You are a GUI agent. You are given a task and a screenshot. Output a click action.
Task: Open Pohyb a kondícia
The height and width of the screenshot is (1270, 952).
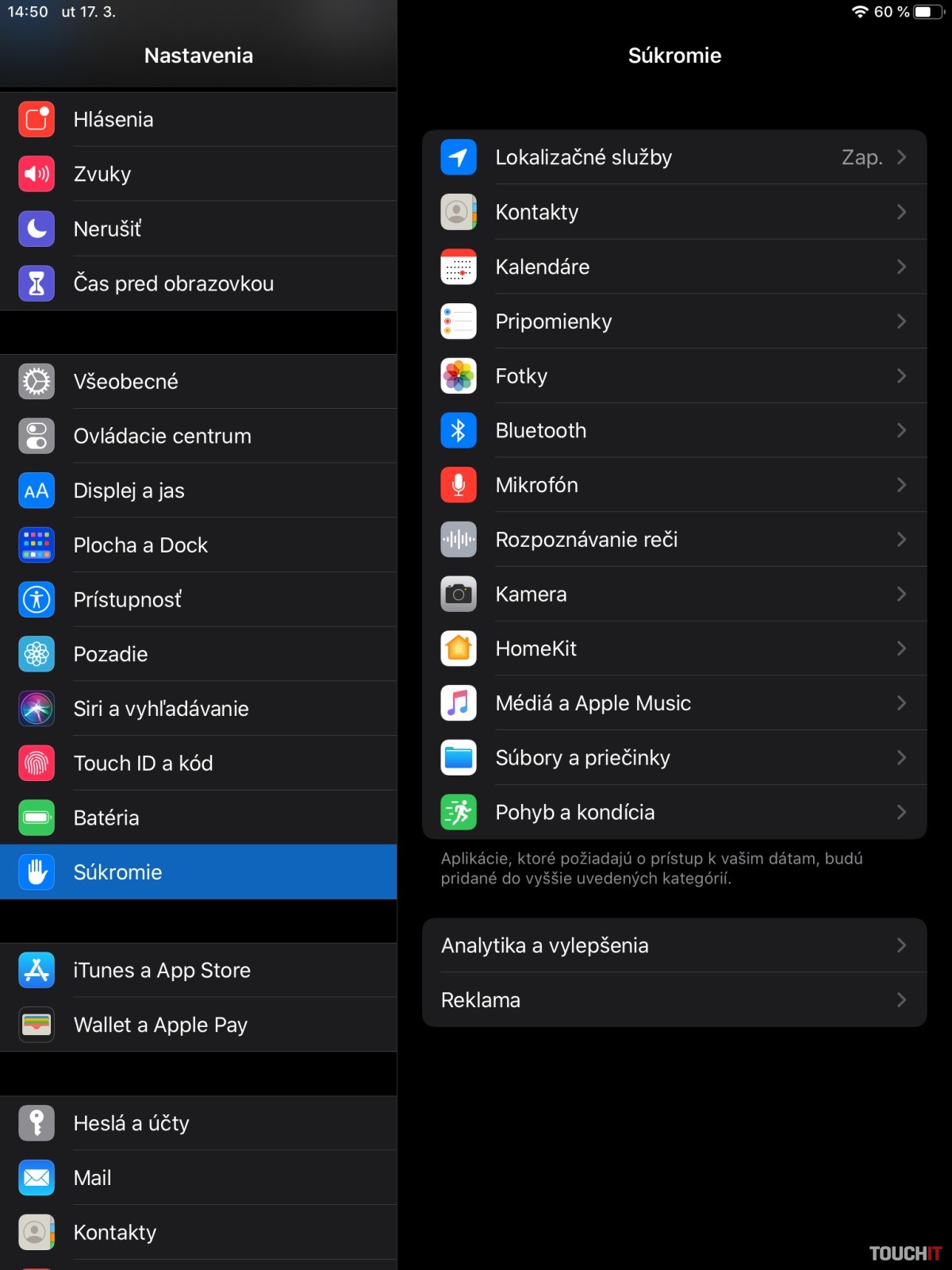(x=674, y=812)
